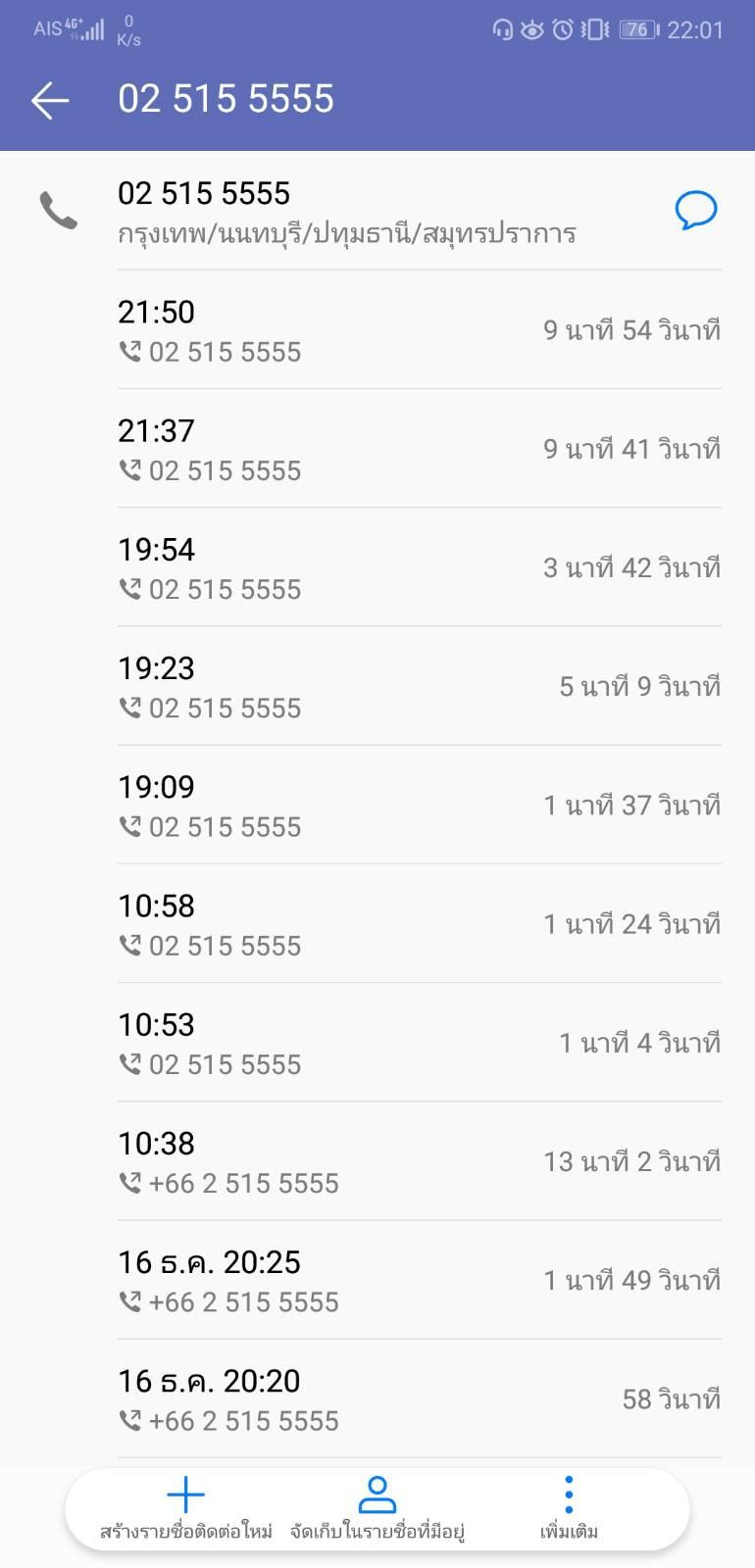Open the เพิ่มเติม more options menu
This screenshot has width=755, height=1568.
(x=569, y=1506)
